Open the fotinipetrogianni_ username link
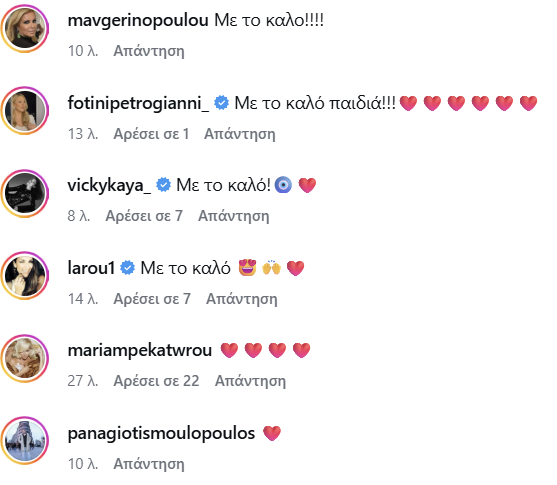The width and height of the screenshot is (557, 485). (x=138, y=103)
